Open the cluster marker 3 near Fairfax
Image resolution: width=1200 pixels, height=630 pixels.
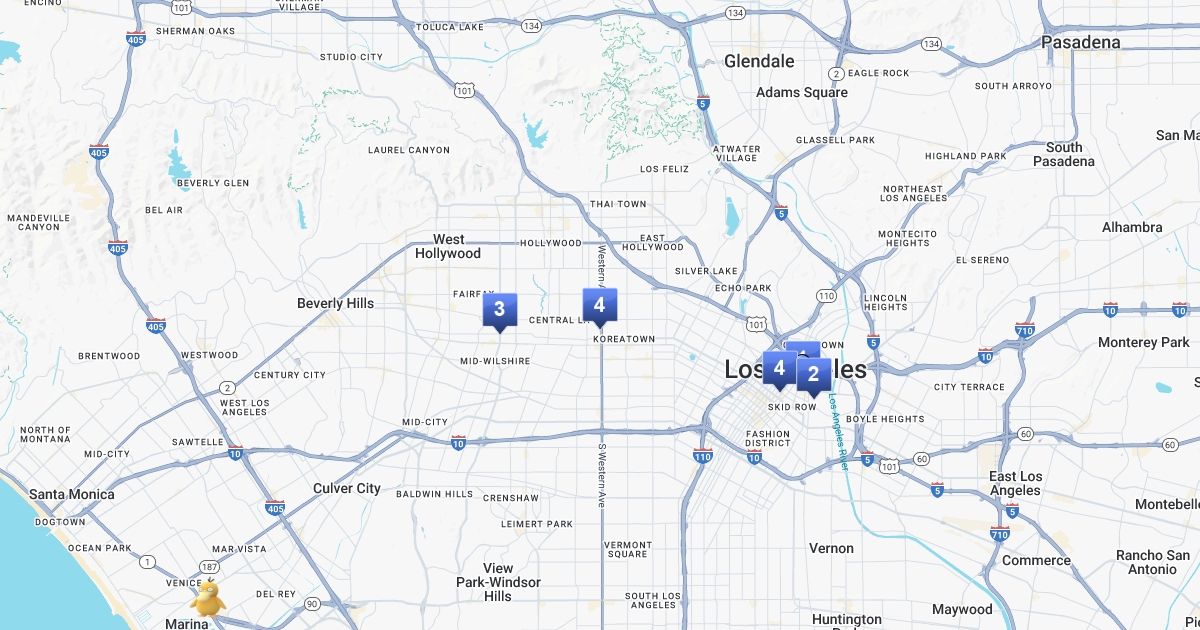pyautogui.click(x=499, y=309)
